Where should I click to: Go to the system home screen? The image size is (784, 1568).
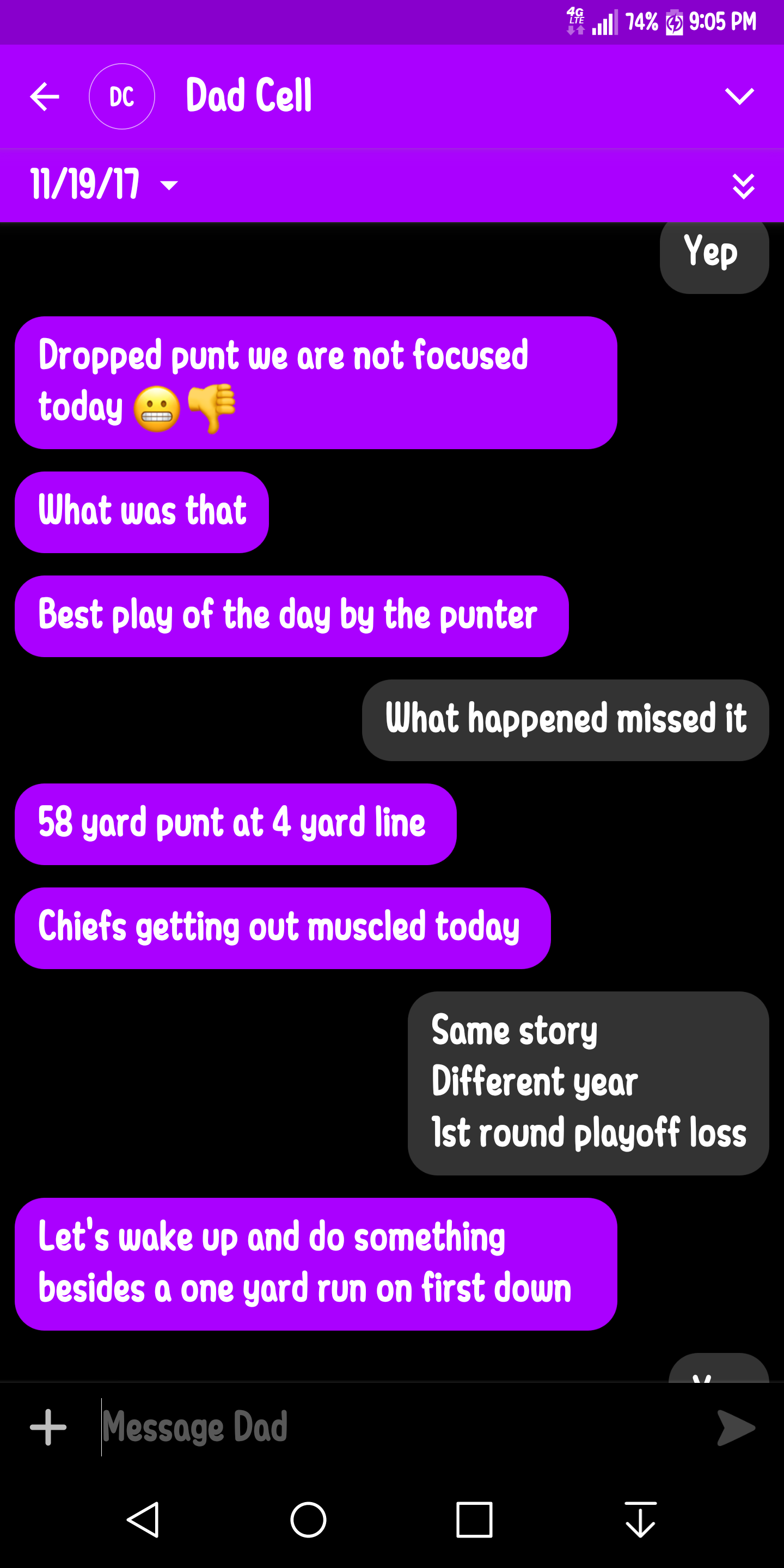click(308, 1520)
